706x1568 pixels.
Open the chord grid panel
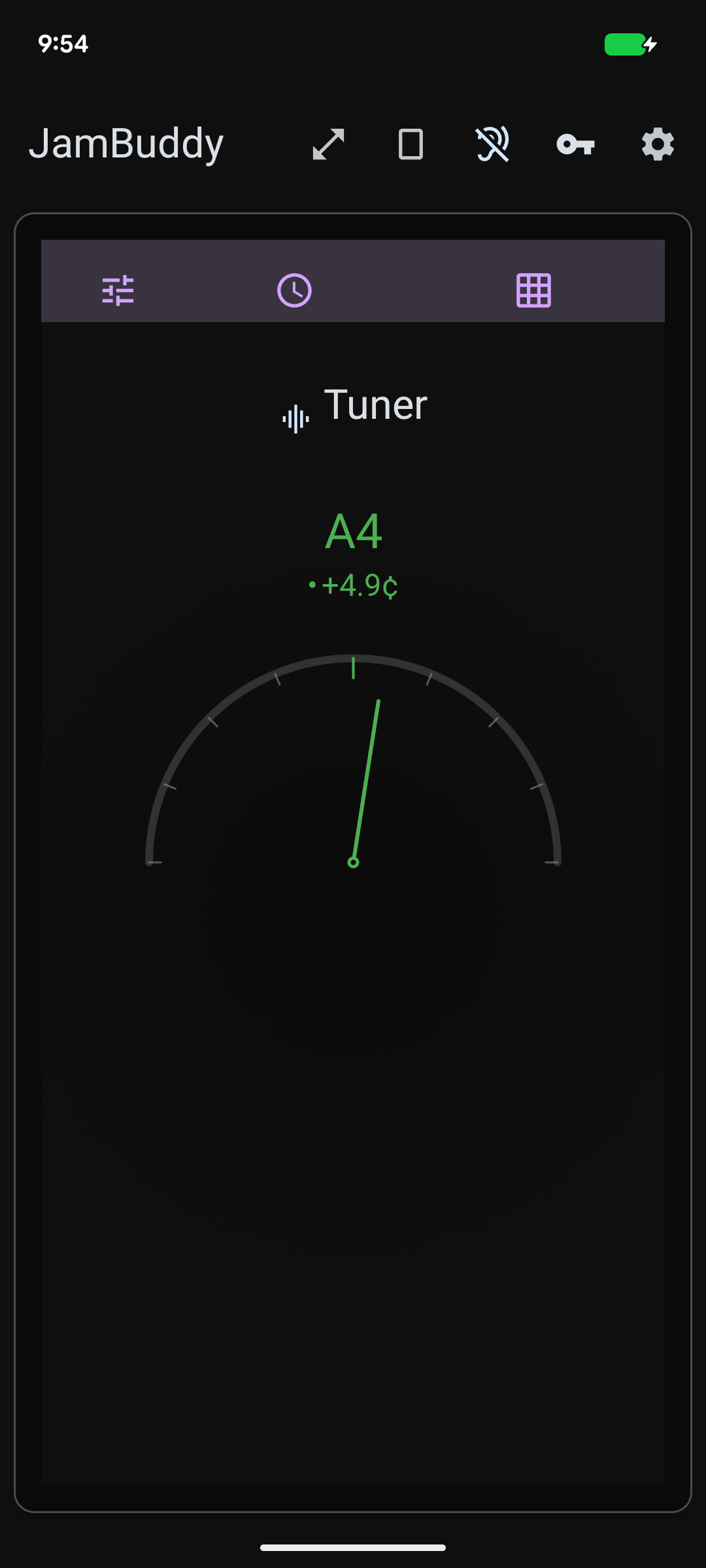[x=533, y=289]
